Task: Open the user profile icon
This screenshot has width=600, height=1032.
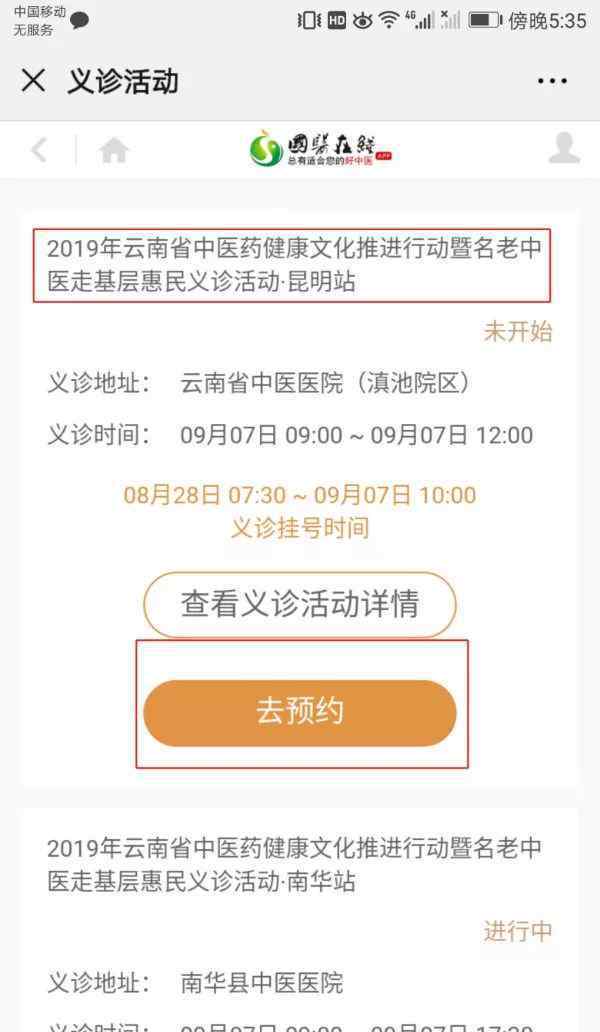Action: point(564,148)
